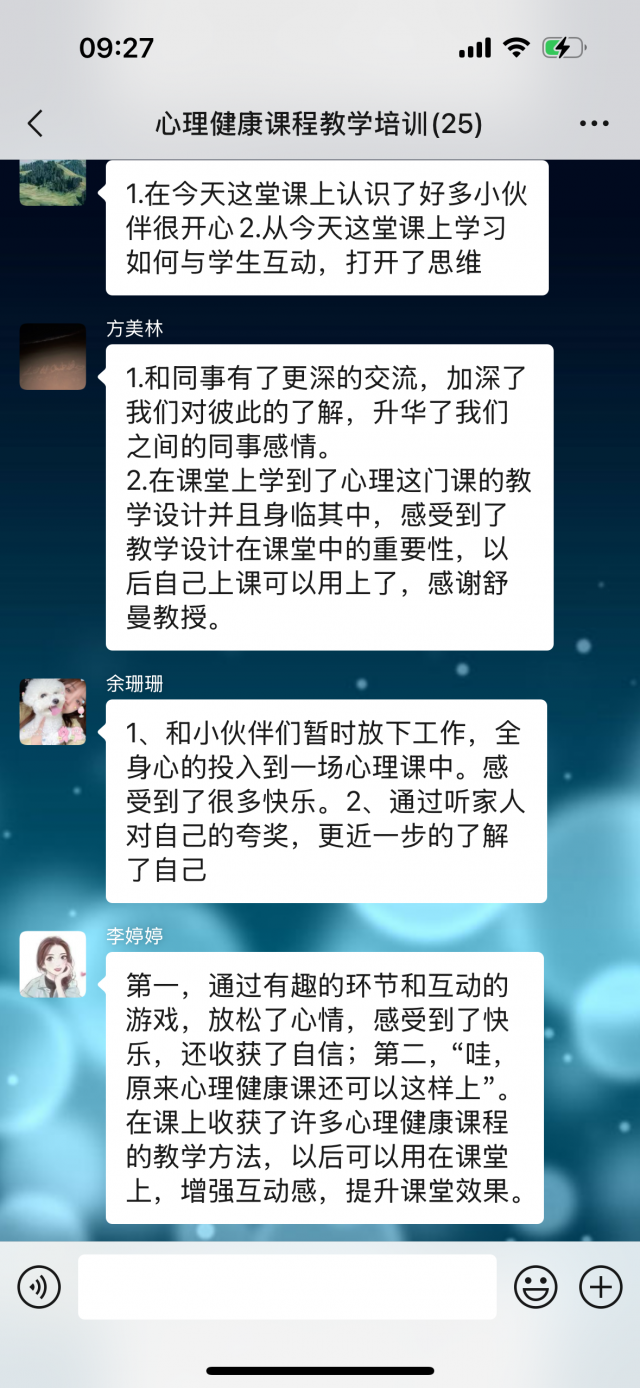640x1388 pixels.
Task: View 李婷婷's profile avatar
Action: [53, 964]
